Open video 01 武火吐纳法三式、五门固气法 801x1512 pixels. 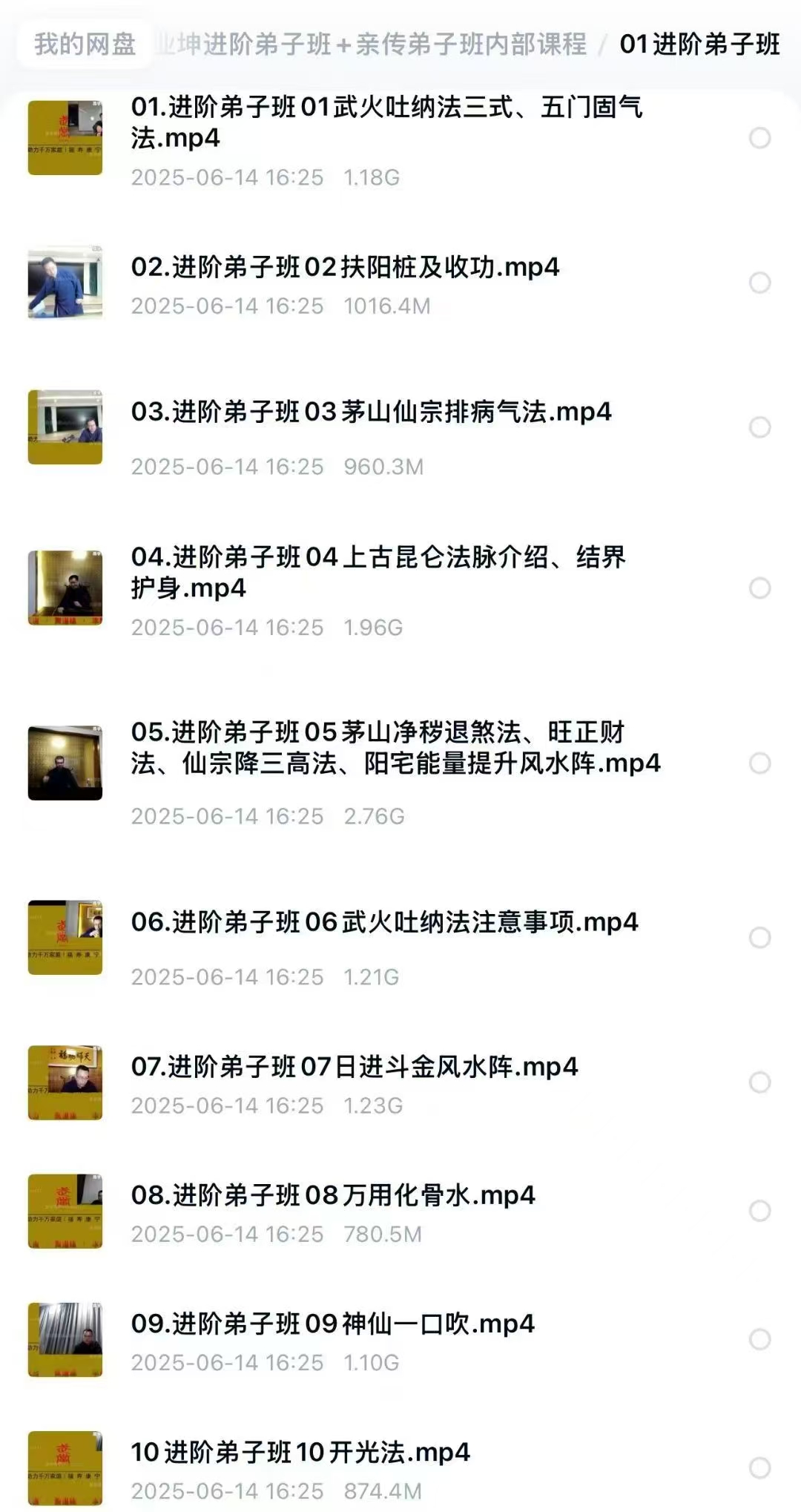(386, 122)
